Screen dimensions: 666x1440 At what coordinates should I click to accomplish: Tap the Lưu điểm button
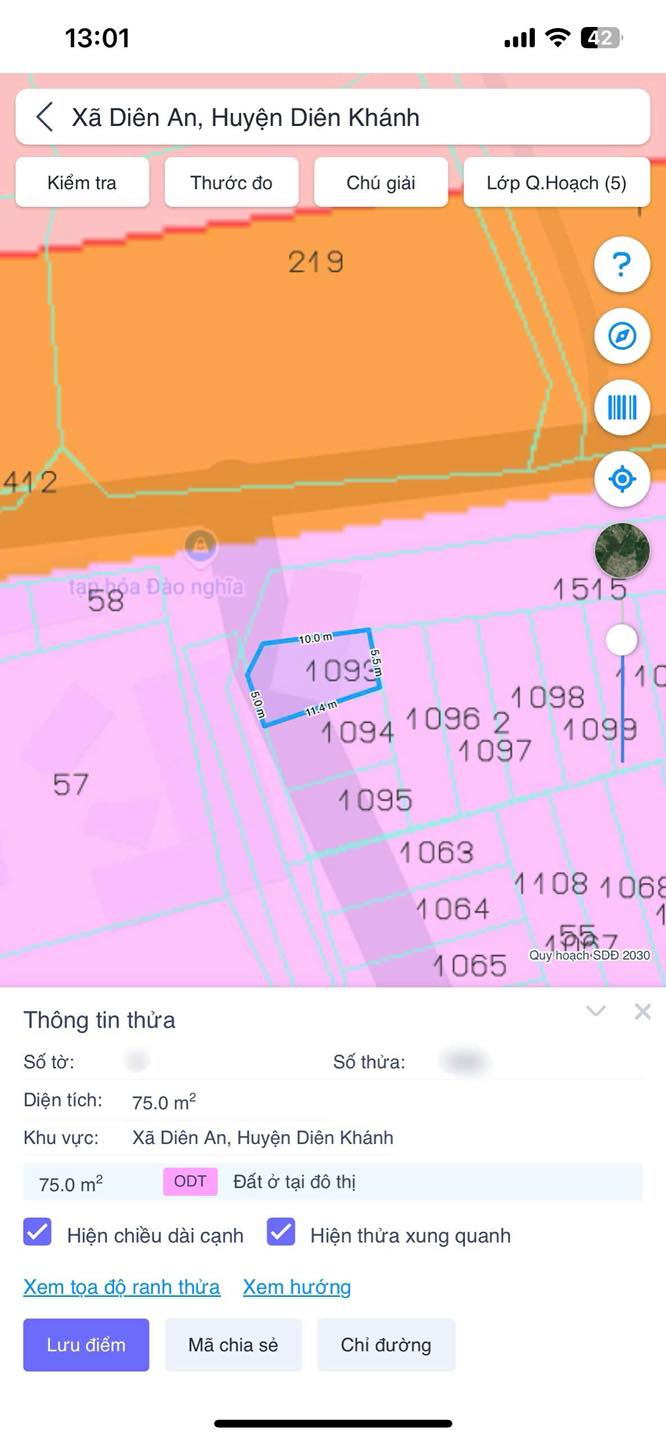click(86, 1344)
